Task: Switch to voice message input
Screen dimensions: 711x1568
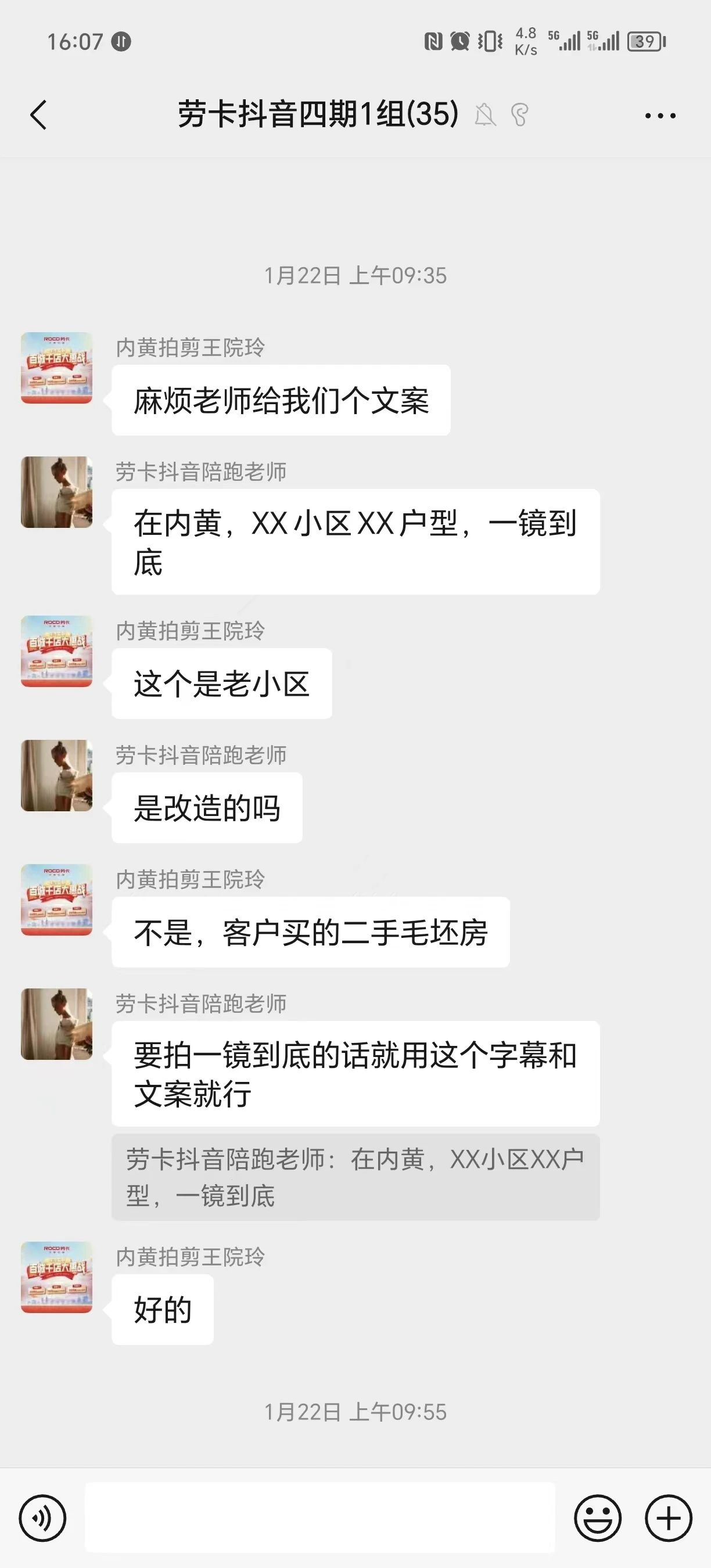Action: coord(42,1518)
